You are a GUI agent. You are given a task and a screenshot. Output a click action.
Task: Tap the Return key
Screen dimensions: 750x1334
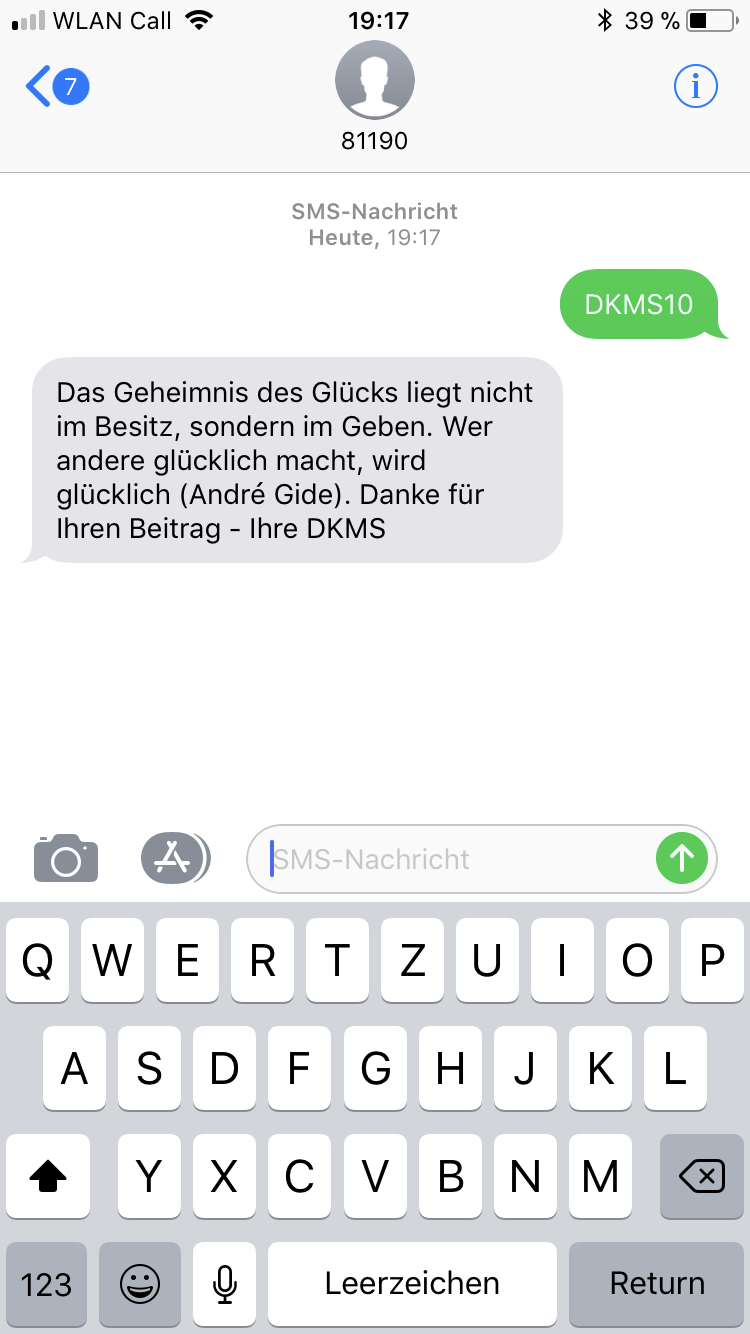pyautogui.click(x=657, y=1284)
